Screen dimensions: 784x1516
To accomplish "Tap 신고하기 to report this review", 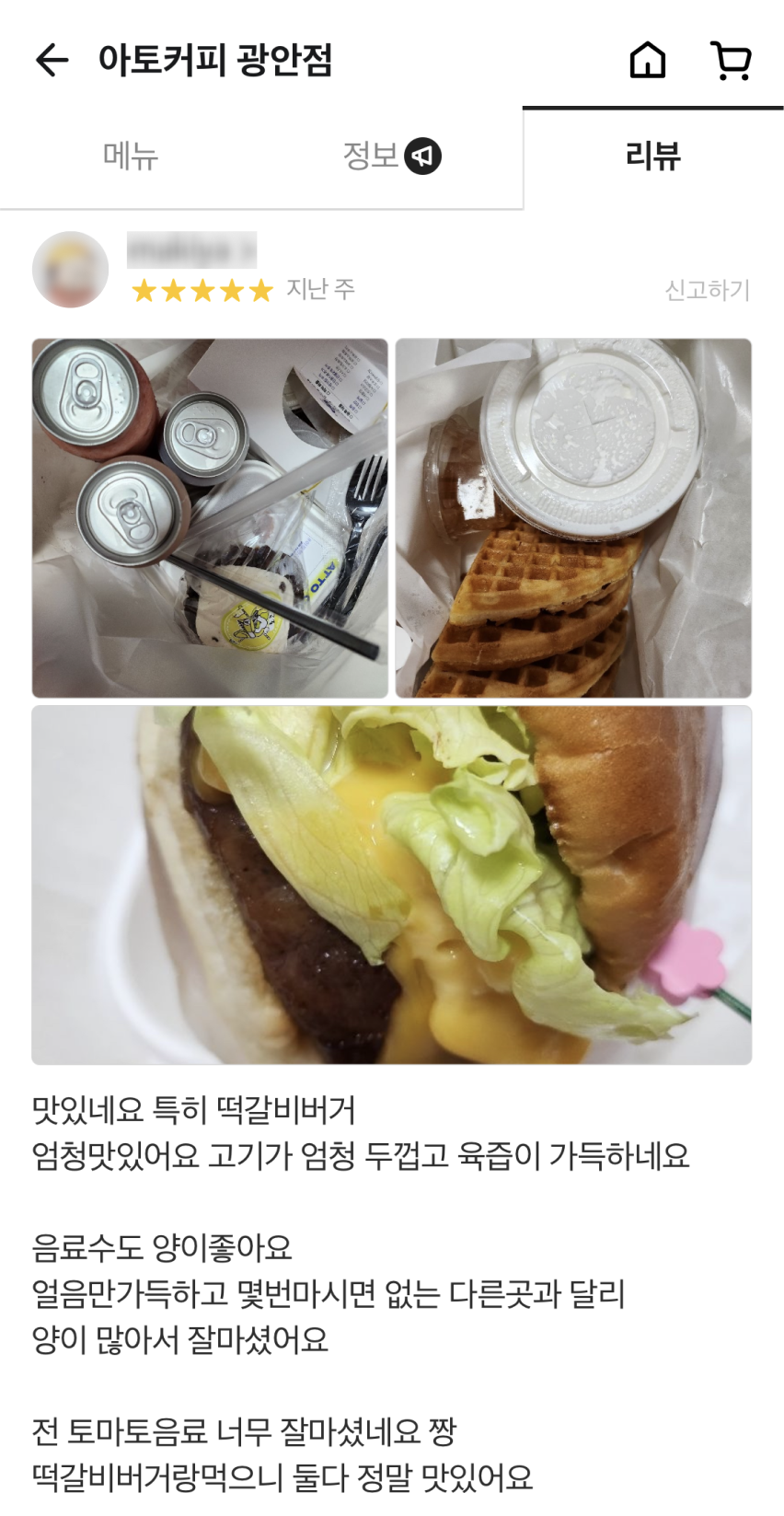I will pos(707,291).
